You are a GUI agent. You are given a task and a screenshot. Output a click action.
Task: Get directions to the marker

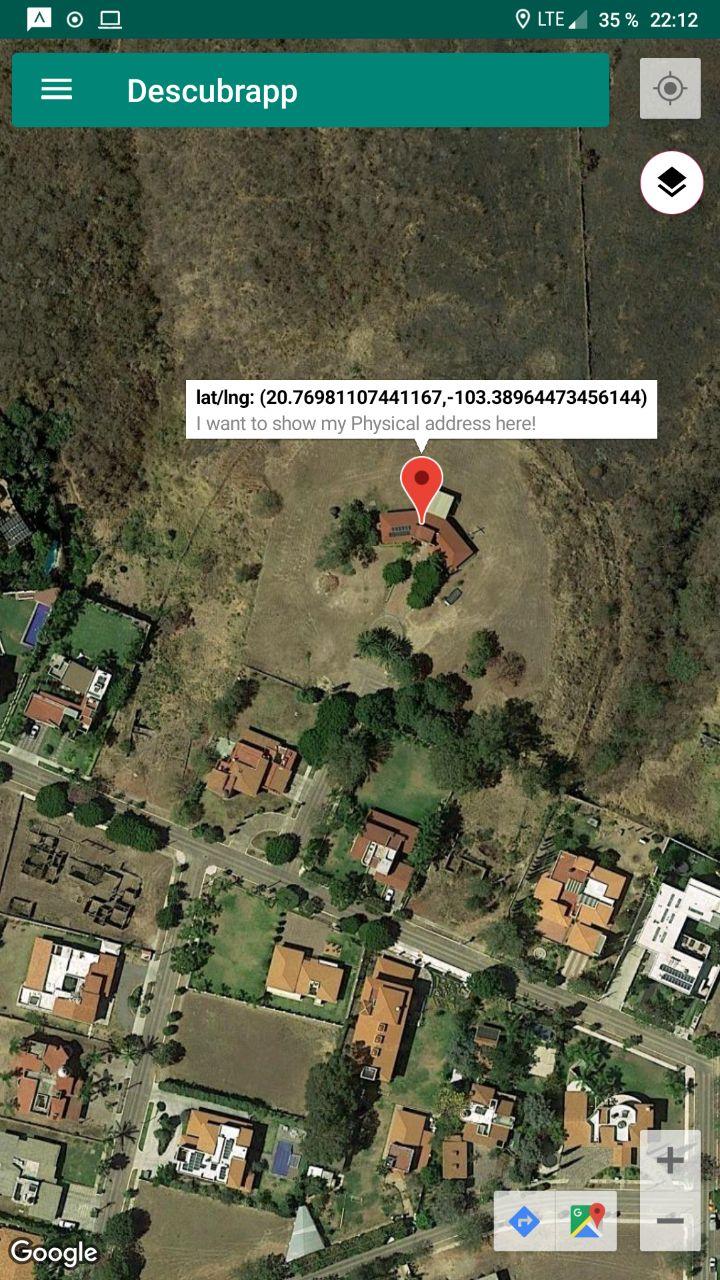click(x=524, y=1221)
